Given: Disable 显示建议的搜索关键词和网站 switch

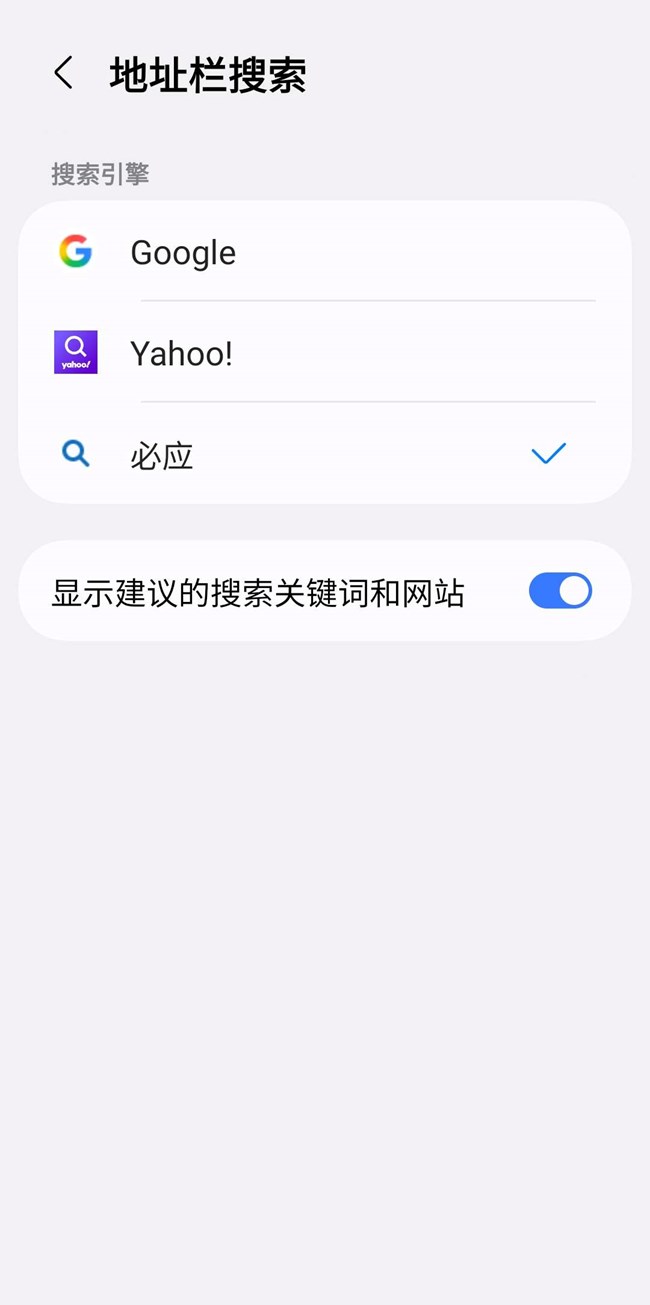Looking at the screenshot, I should click(x=560, y=591).
